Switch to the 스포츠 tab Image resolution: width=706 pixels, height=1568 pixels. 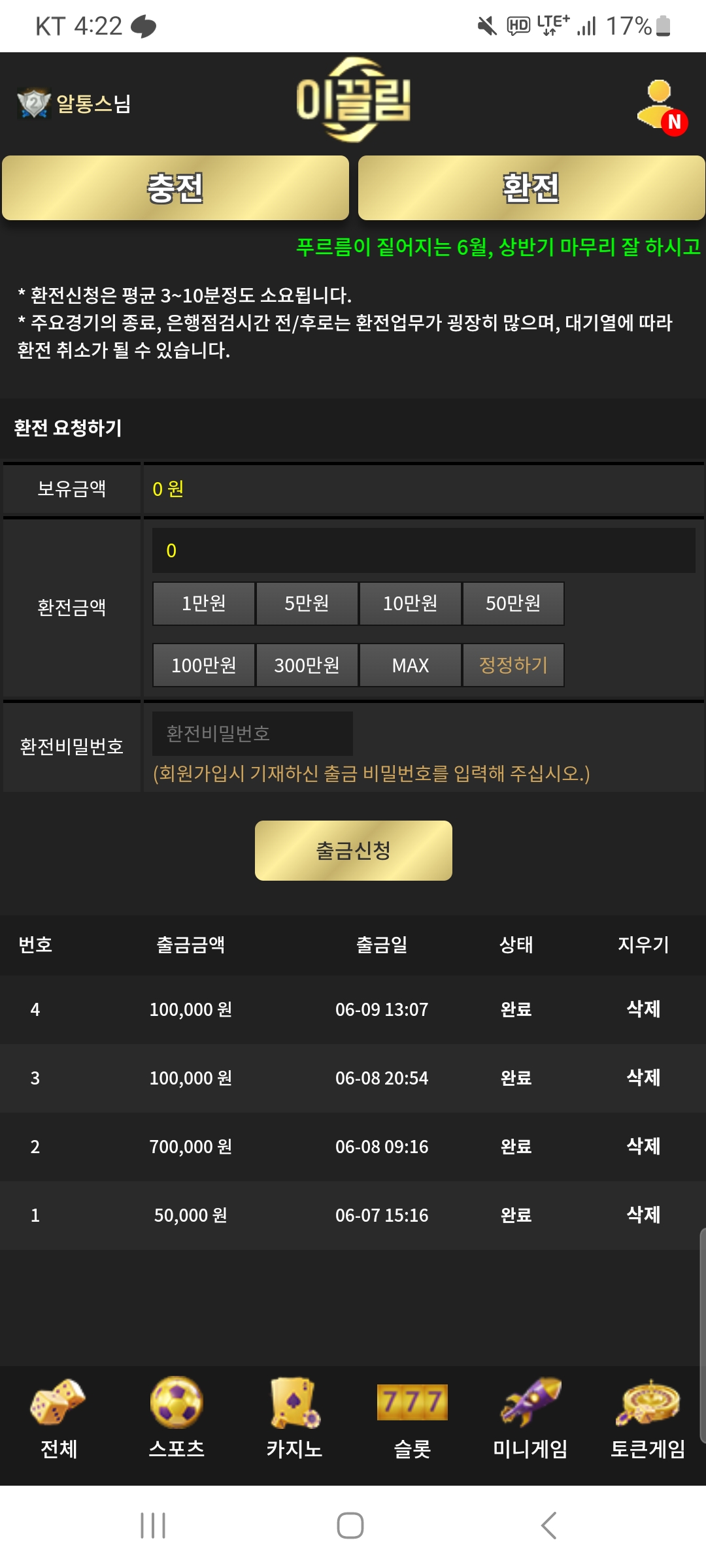coord(176,1418)
